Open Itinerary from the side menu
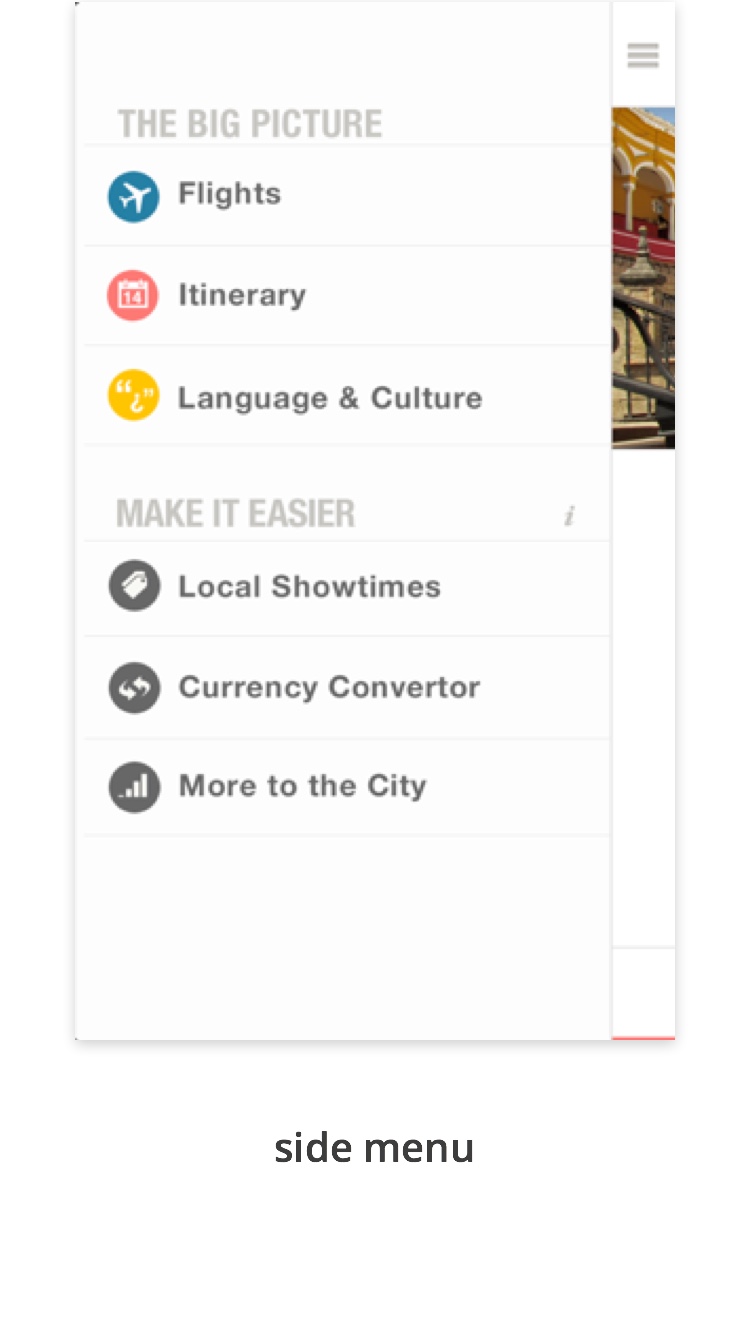The height and width of the screenshot is (1334, 750). click(347, 296)
